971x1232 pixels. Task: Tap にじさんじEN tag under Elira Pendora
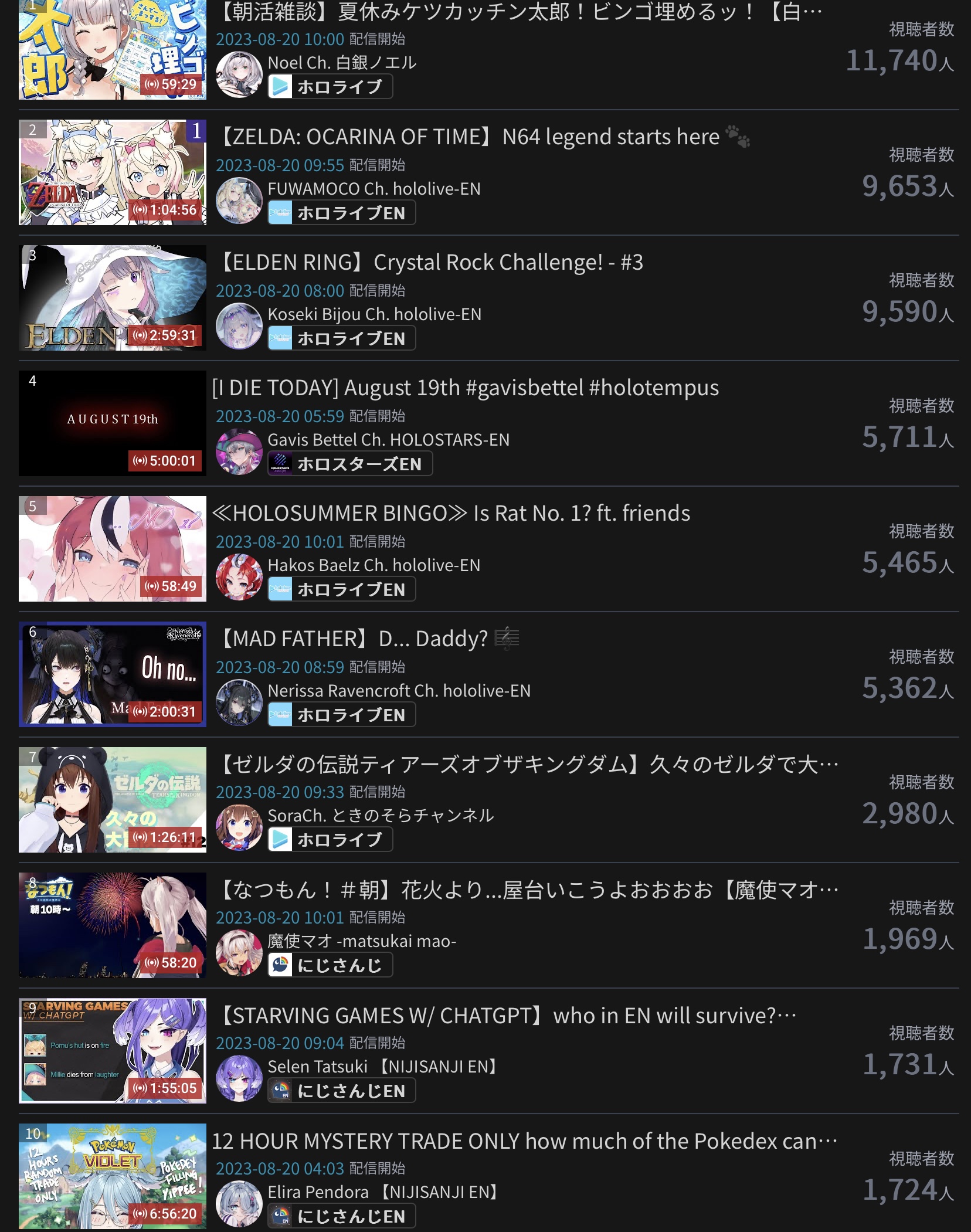coord(342,1216)
